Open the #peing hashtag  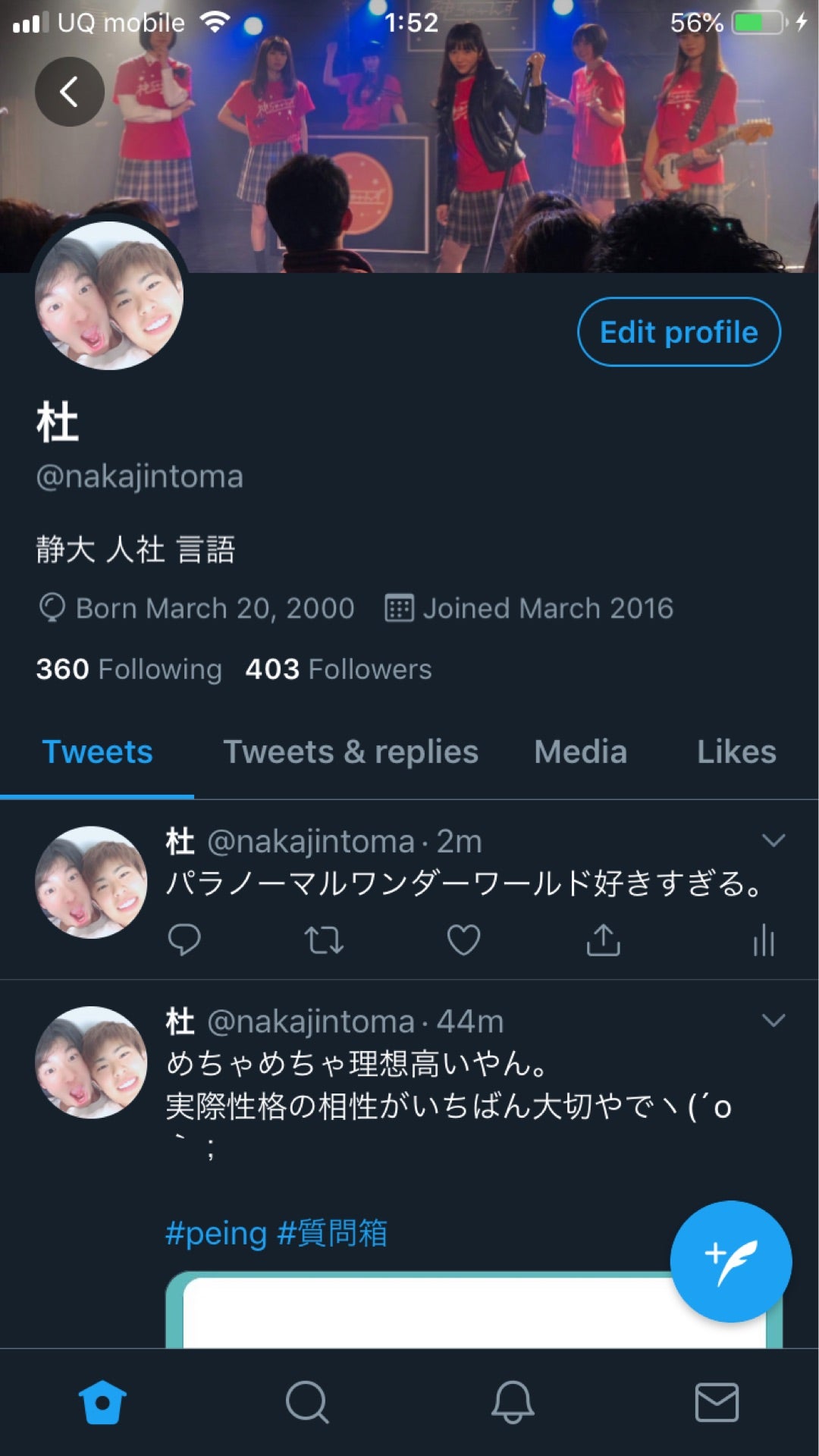[x=216, y=1234]
